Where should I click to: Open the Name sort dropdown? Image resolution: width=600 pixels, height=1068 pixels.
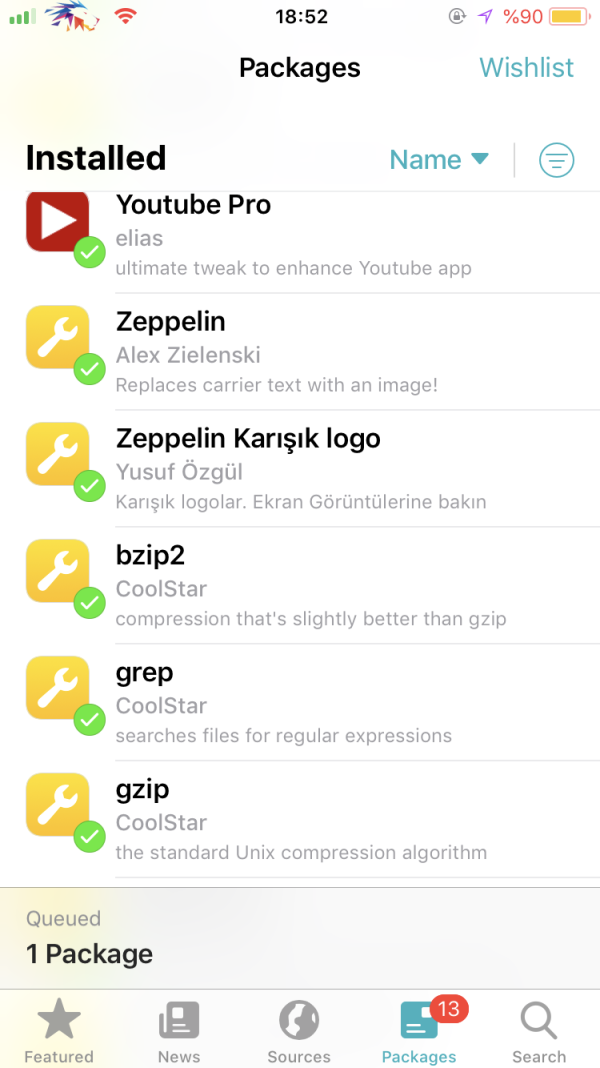438,160
